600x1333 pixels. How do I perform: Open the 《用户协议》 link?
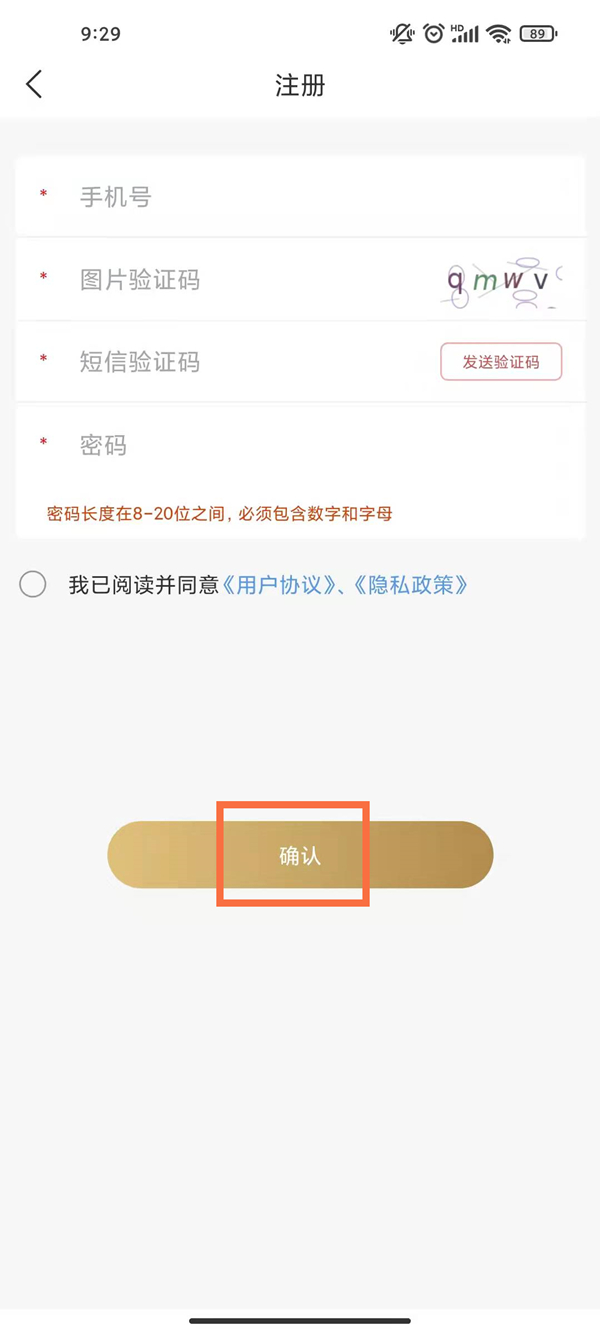tap(278, 585)
